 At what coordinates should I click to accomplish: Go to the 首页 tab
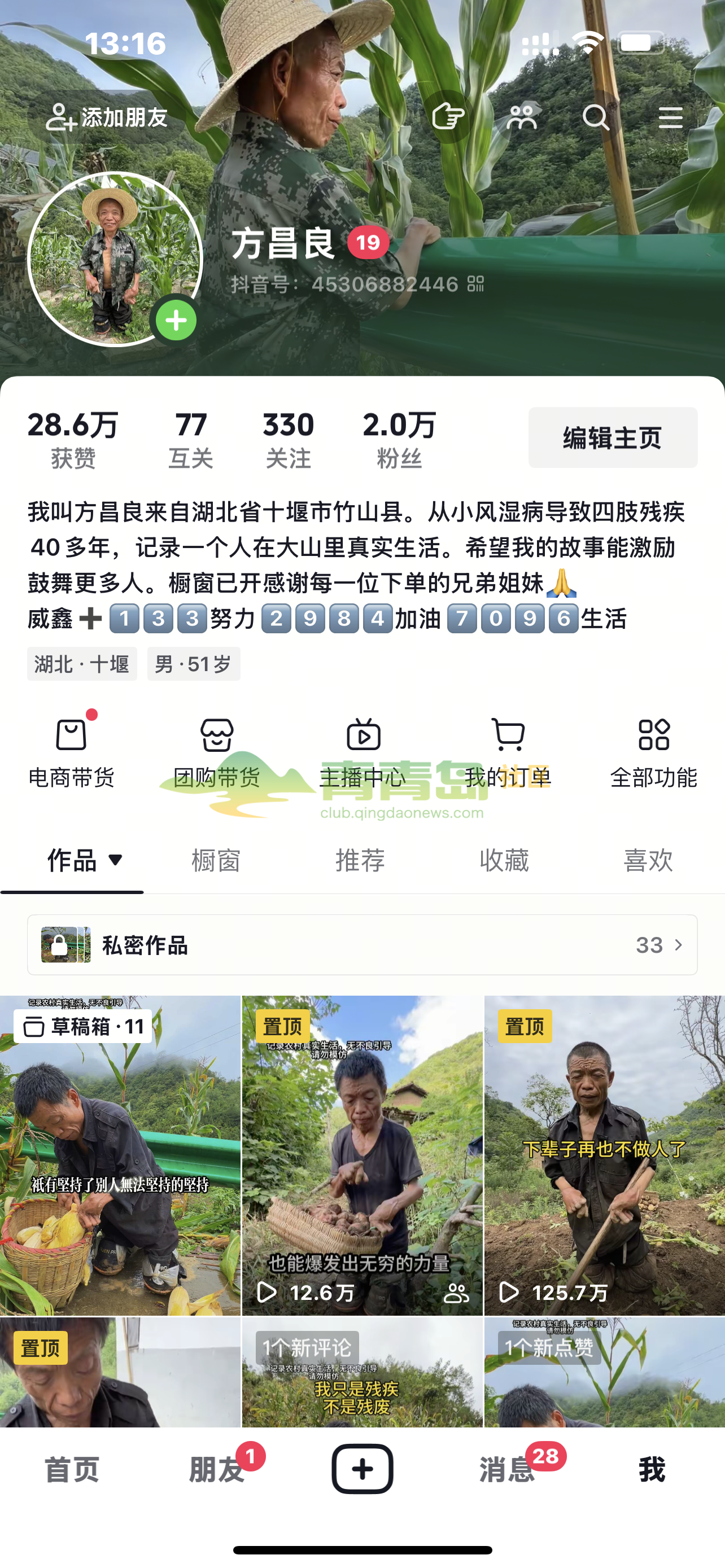tap(72, 1470)
